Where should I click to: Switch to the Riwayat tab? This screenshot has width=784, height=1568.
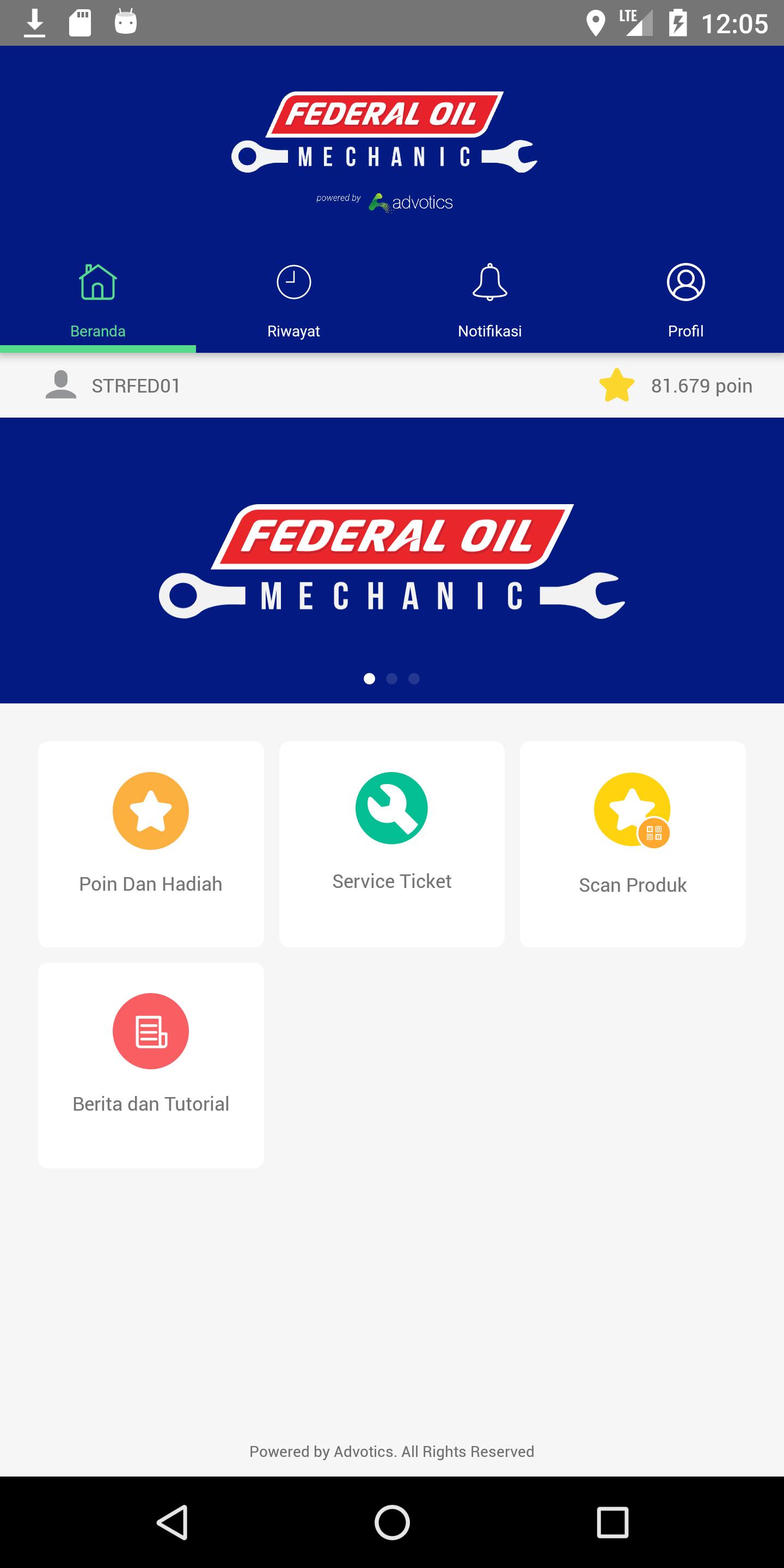[x=293, y=300]
